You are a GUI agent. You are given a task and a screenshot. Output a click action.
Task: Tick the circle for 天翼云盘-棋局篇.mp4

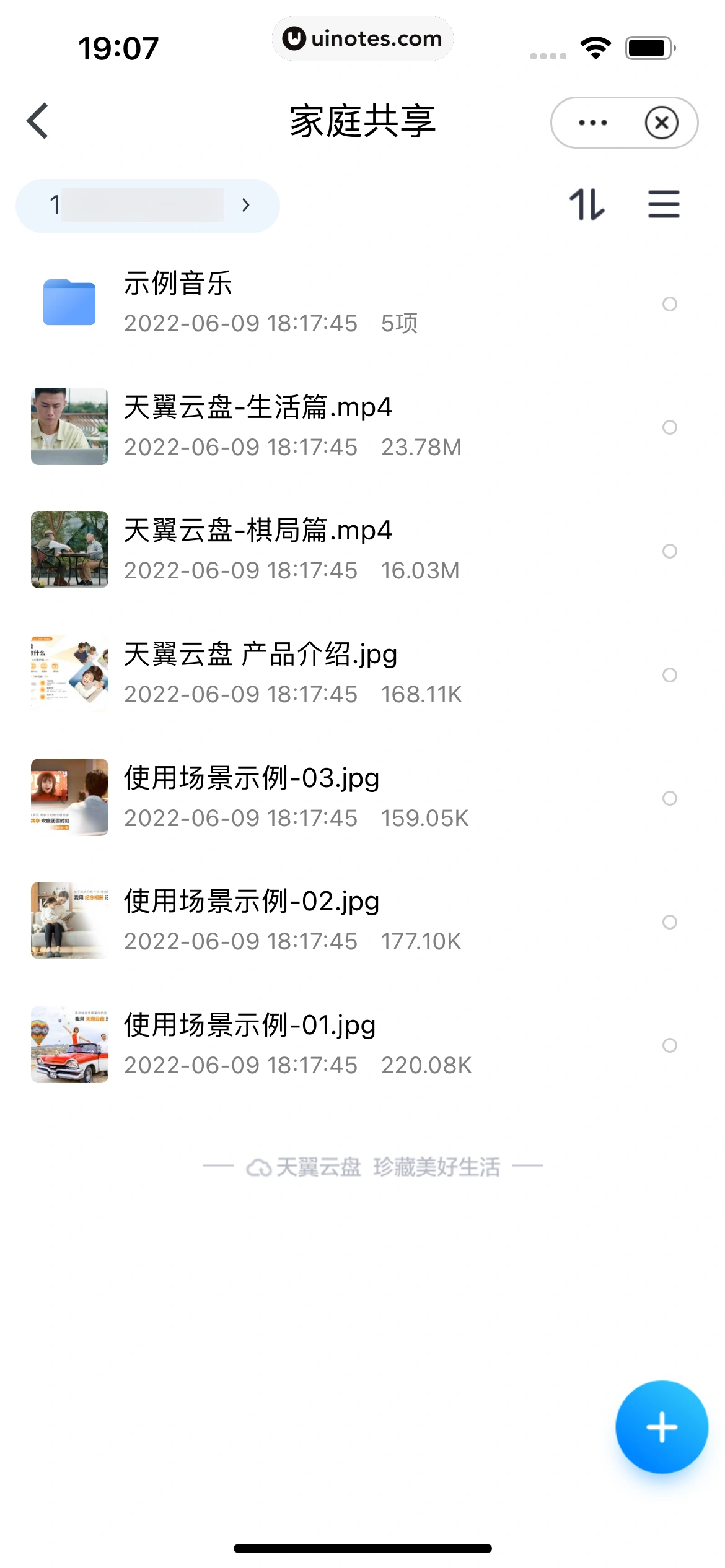669,551
